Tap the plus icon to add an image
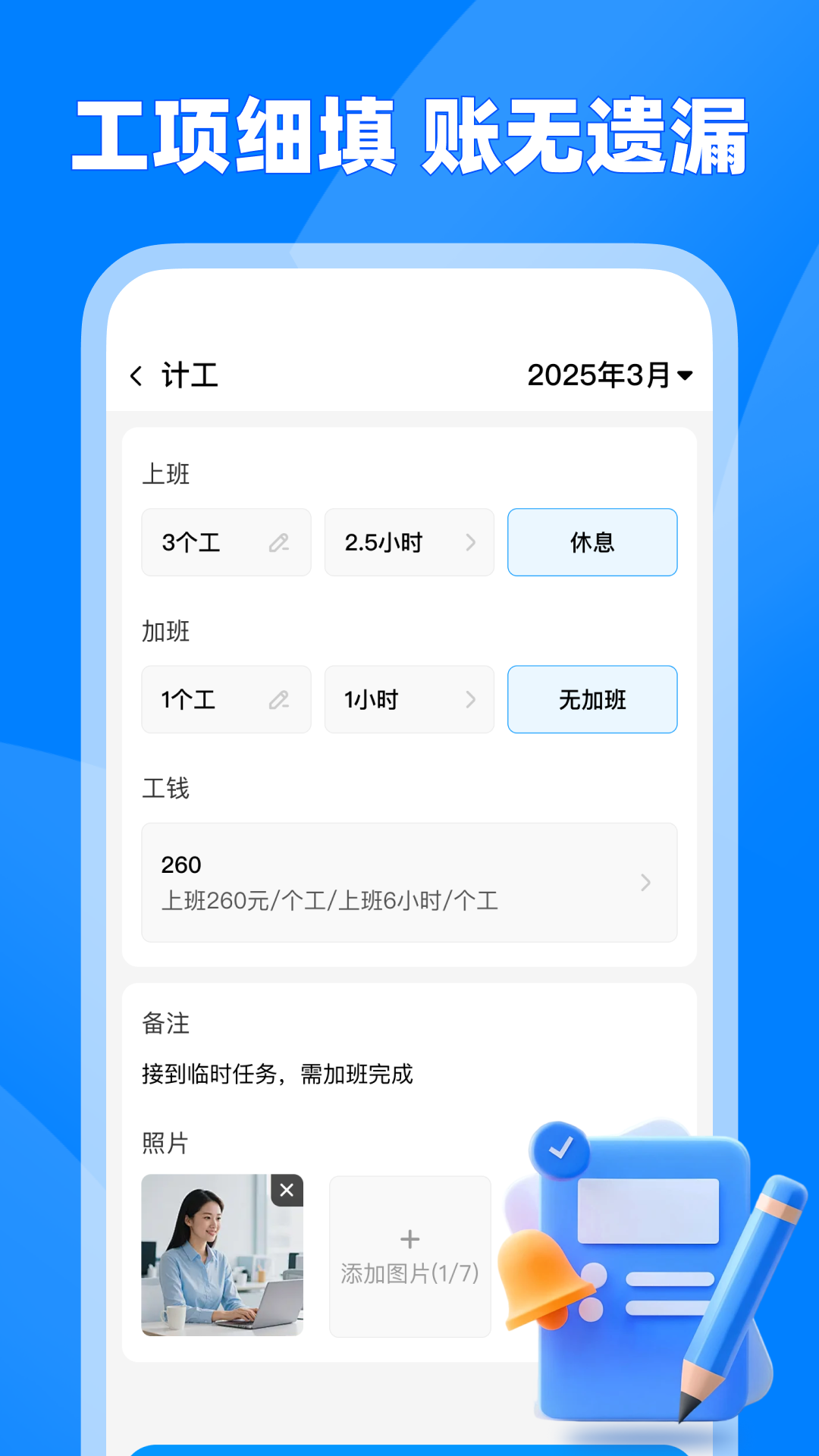 409,1239
